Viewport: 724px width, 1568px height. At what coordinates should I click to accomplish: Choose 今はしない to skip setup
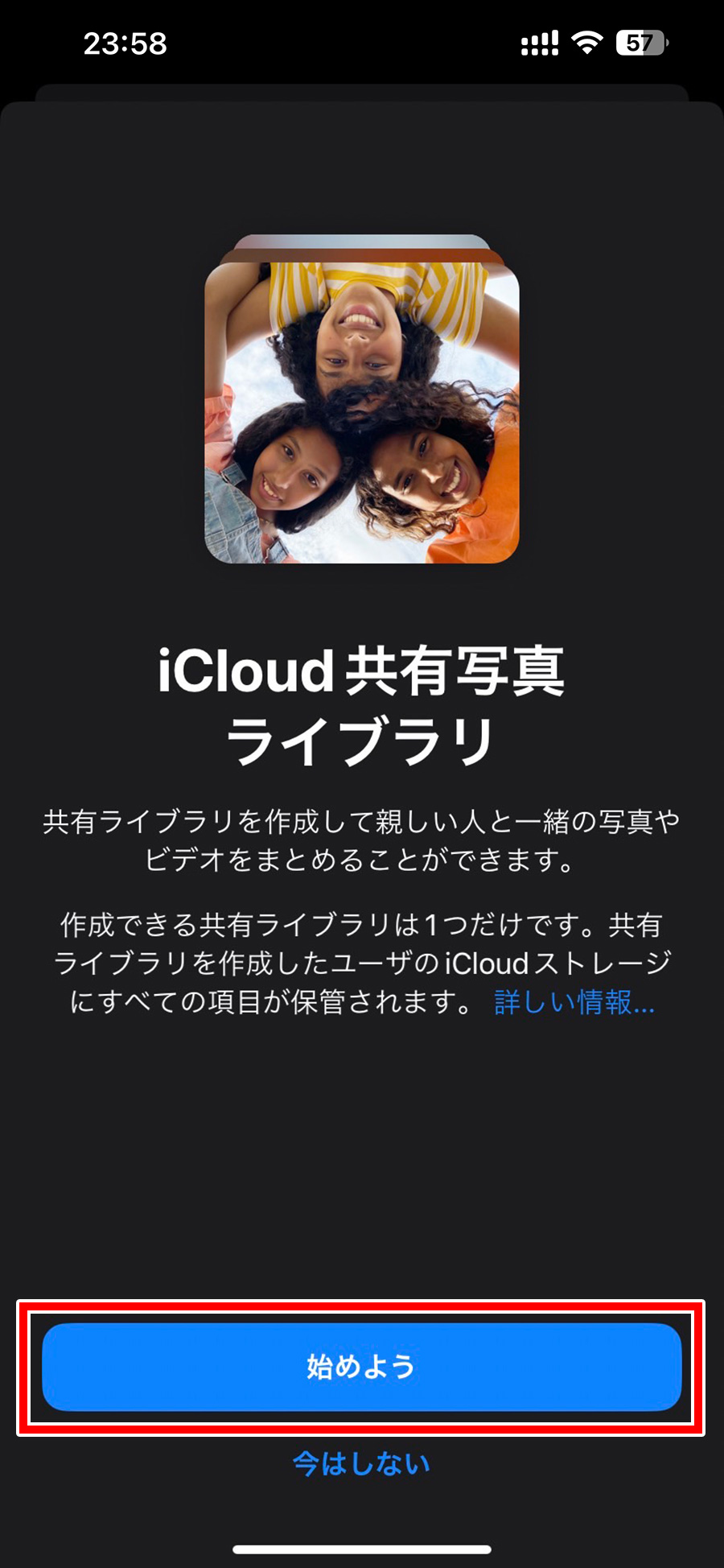pos(361,1463)
